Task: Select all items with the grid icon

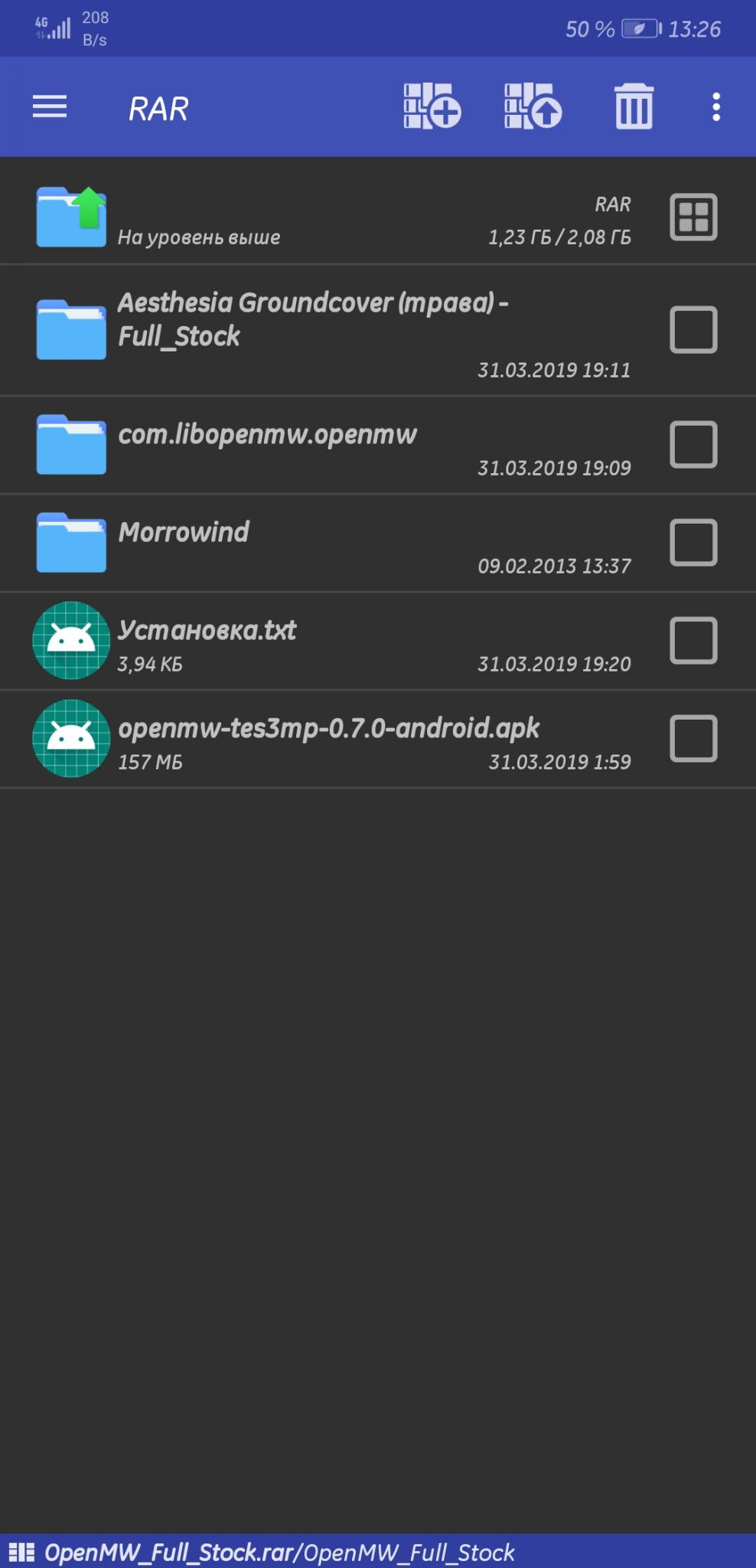Action: (x=693, y=217)
